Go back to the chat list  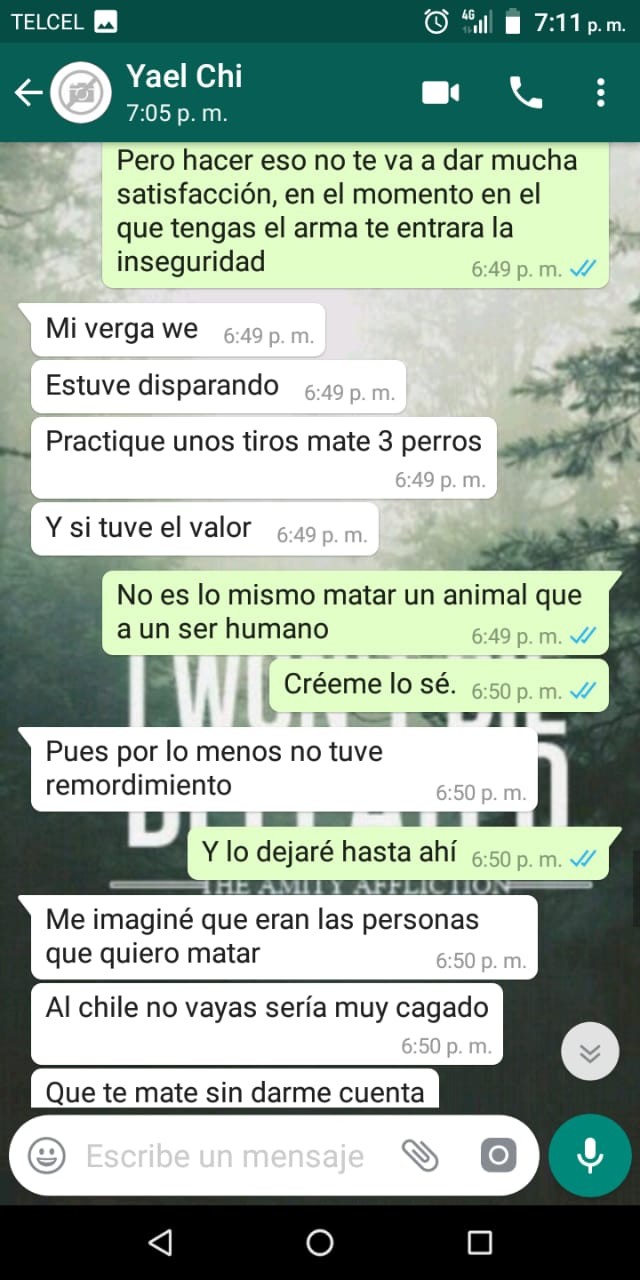(28, 93)
